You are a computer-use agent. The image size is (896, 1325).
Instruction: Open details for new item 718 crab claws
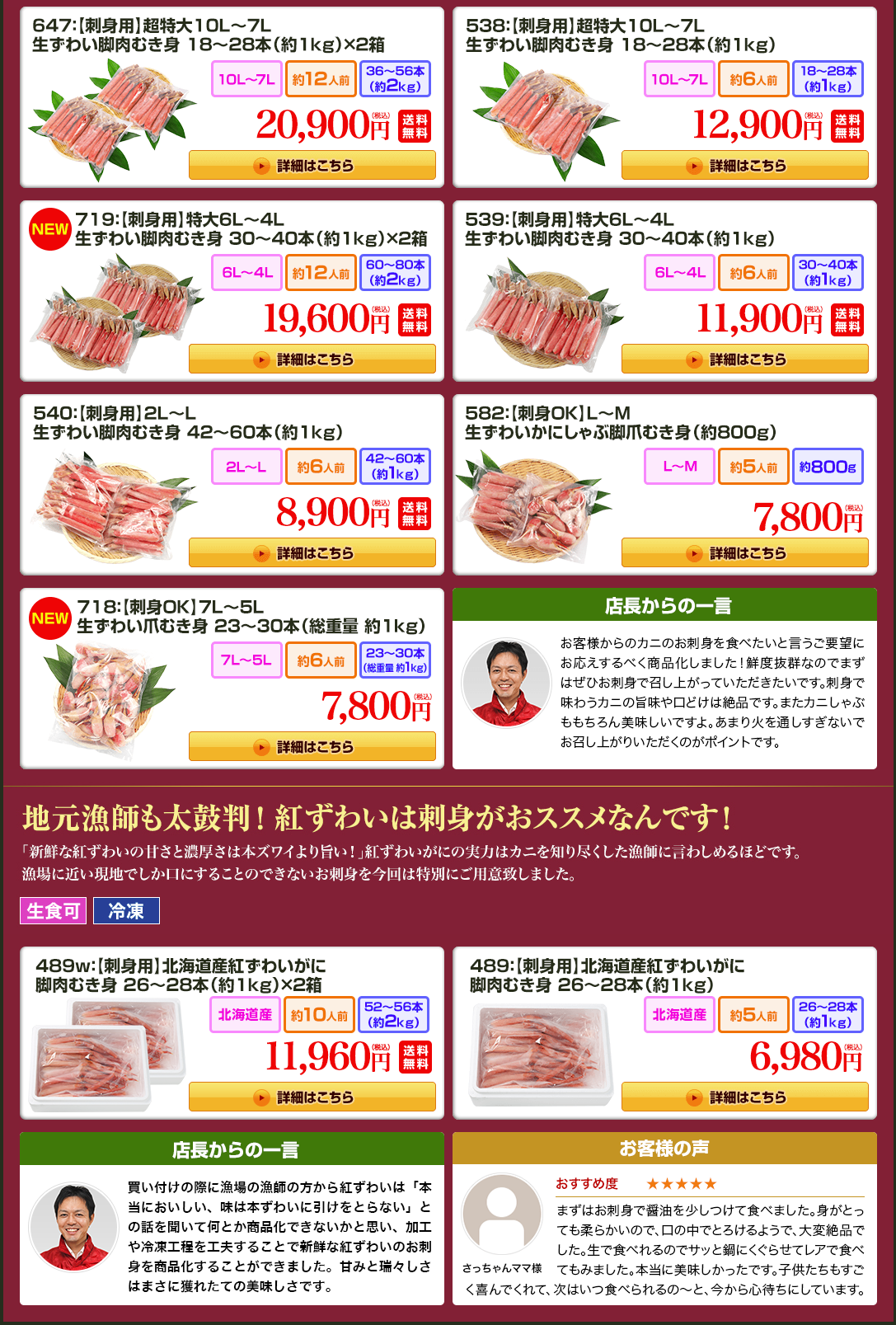point(312,747)
